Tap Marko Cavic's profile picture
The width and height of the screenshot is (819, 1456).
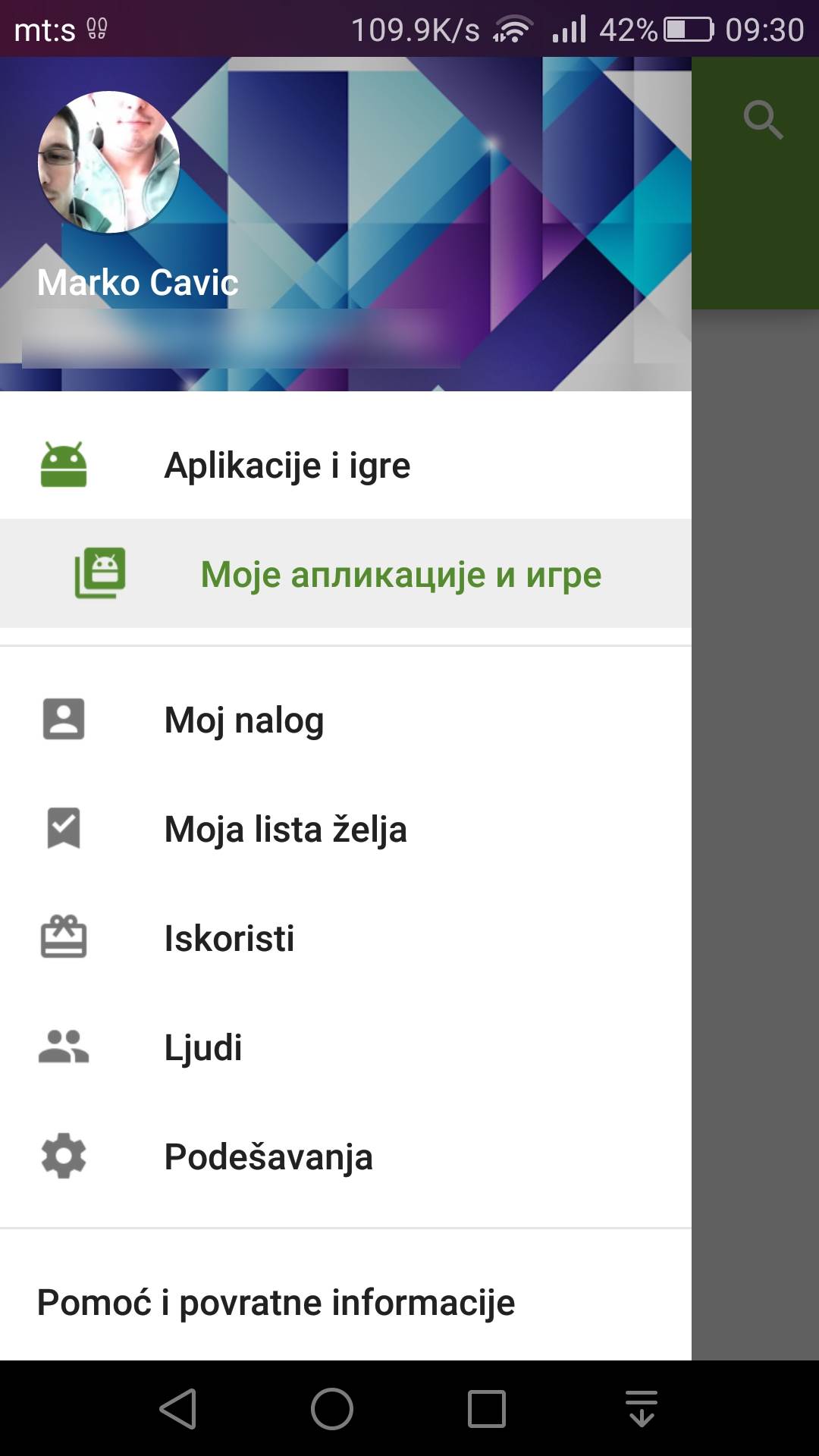coord(109,162)
